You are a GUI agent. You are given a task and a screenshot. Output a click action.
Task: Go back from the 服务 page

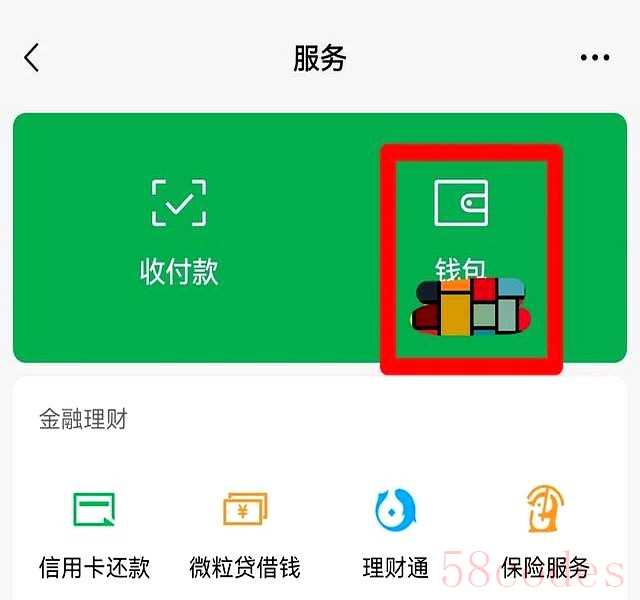(32, 58)
